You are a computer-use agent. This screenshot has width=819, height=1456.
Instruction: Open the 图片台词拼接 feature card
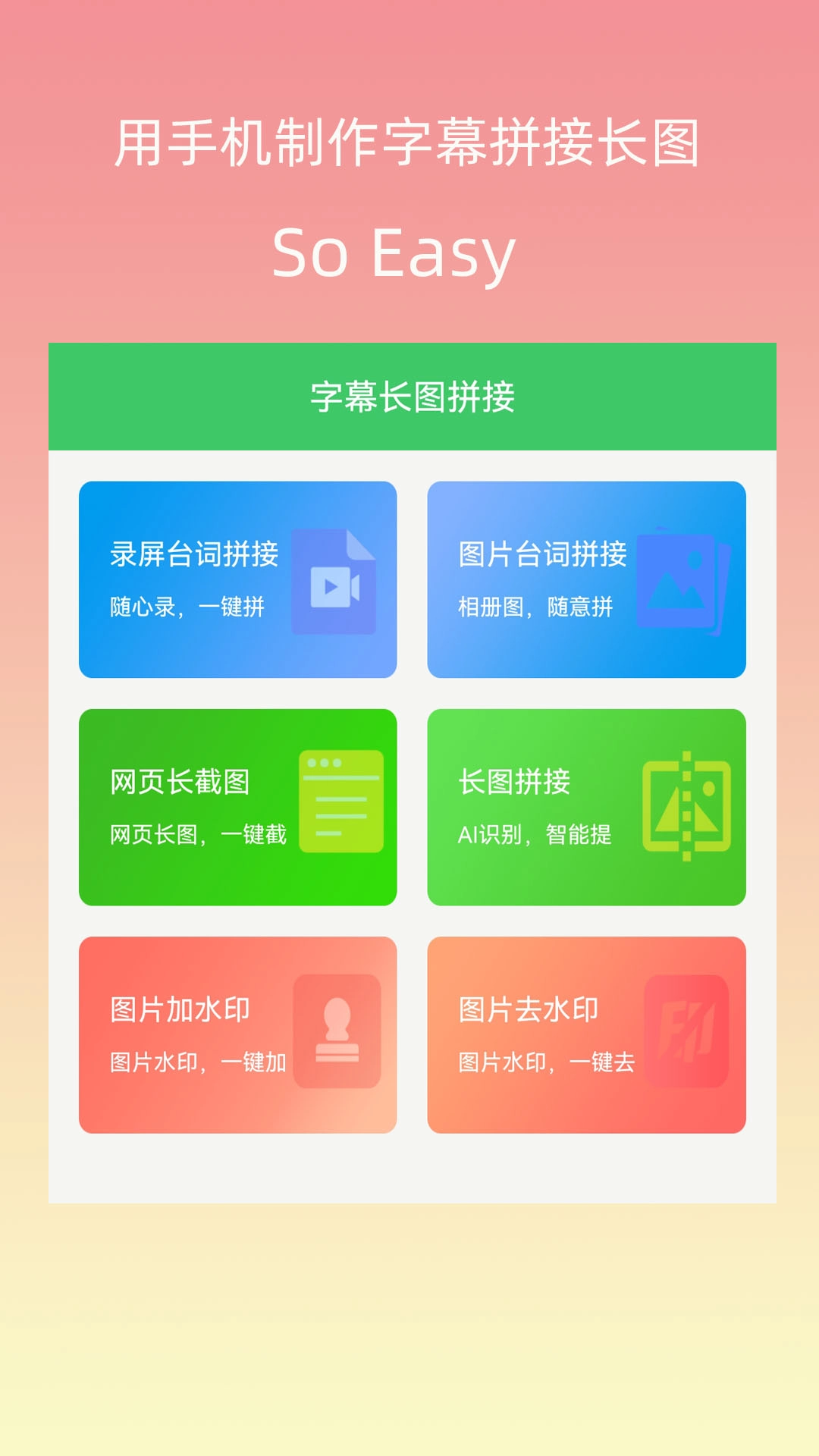(x=588, y=580)
